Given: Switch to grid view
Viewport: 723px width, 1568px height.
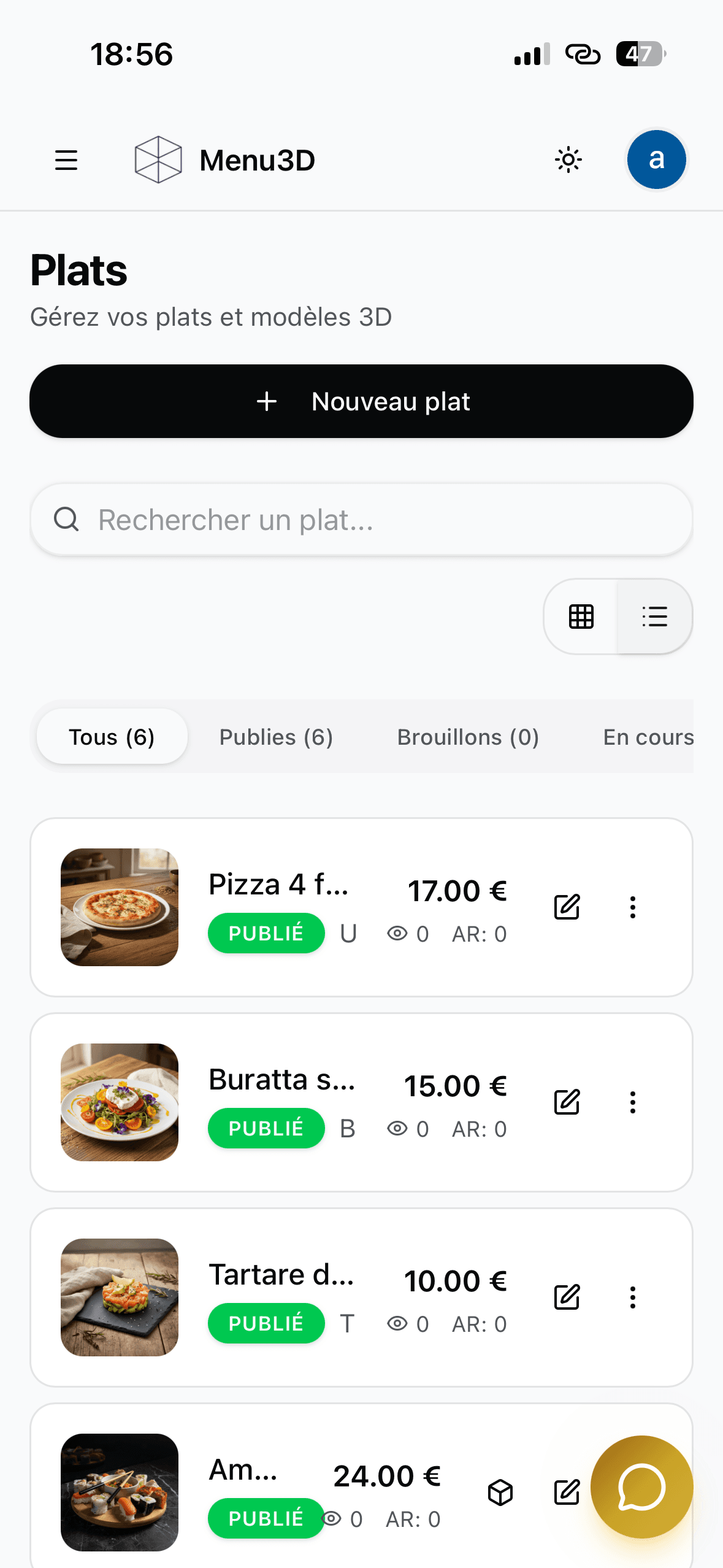Looking at the screenshot, I should pos(580,617).
